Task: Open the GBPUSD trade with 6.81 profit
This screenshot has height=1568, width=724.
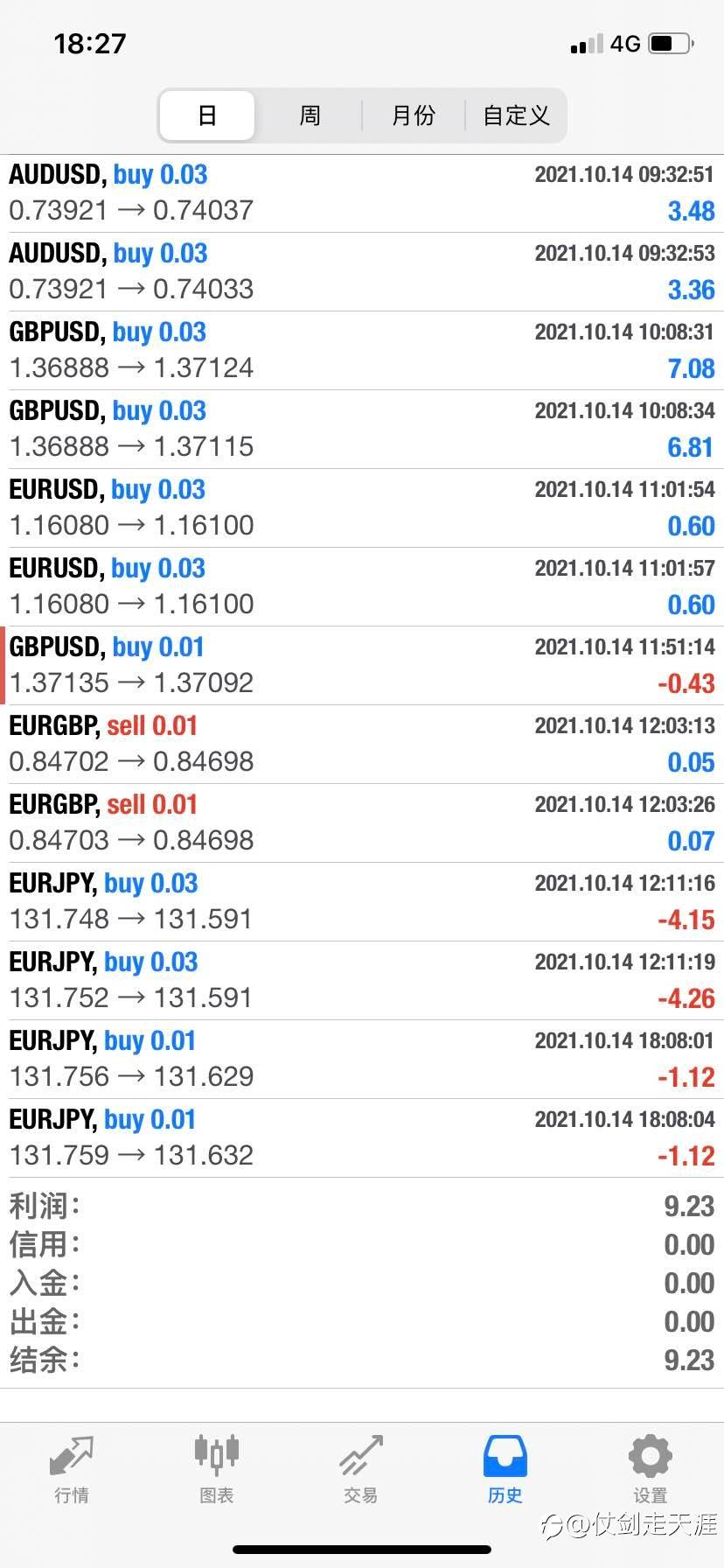Action: click(362, 429)
